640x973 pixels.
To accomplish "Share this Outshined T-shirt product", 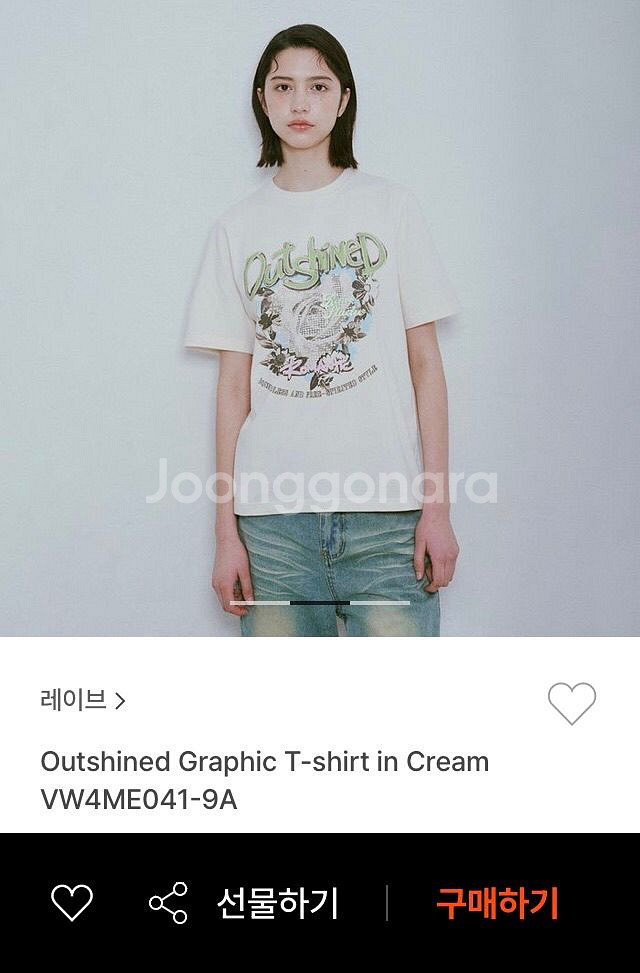I will (x=168, y=903).
